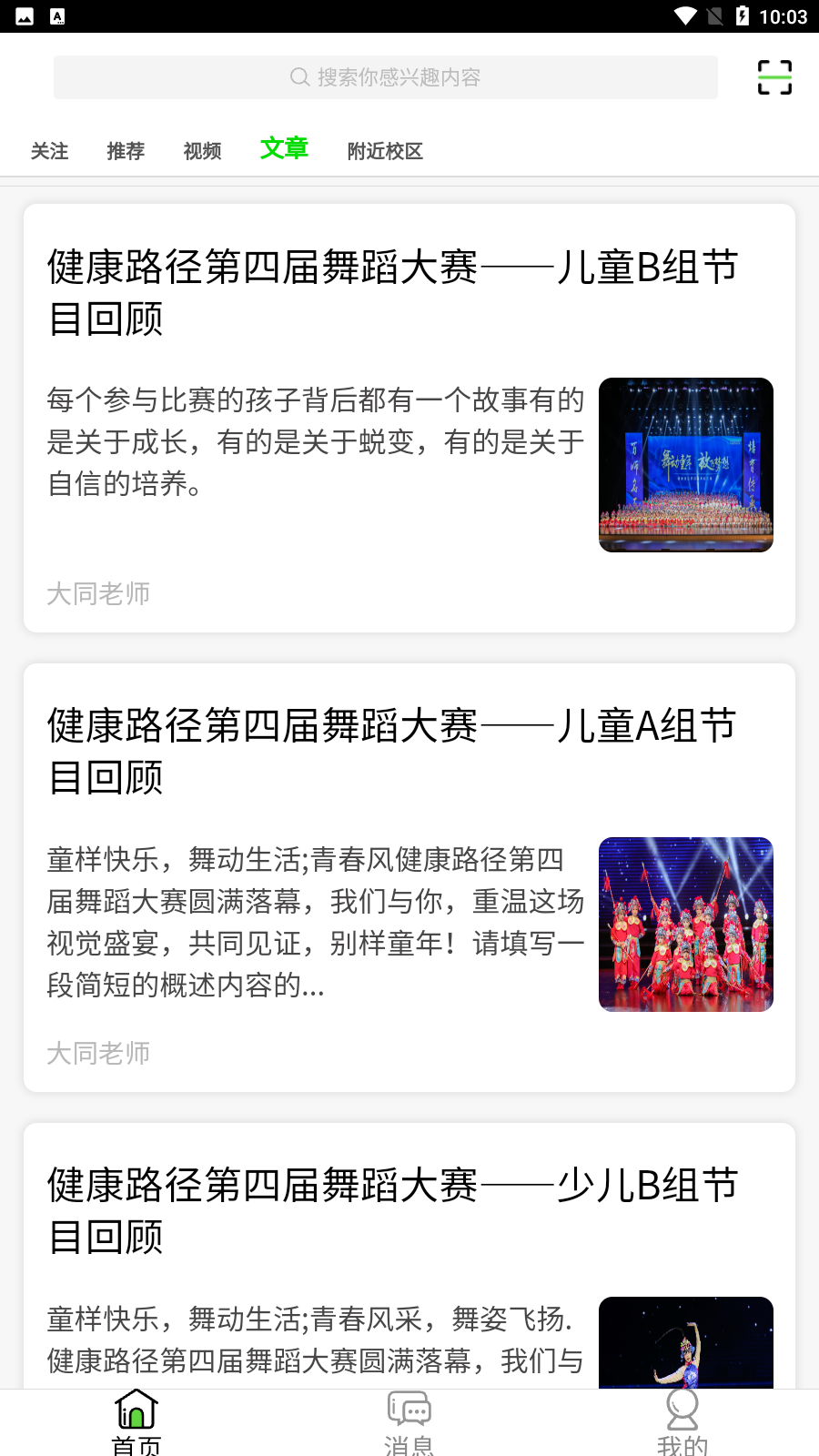
Task: Go to the 首页 bottom tab
Action: 136,1421
